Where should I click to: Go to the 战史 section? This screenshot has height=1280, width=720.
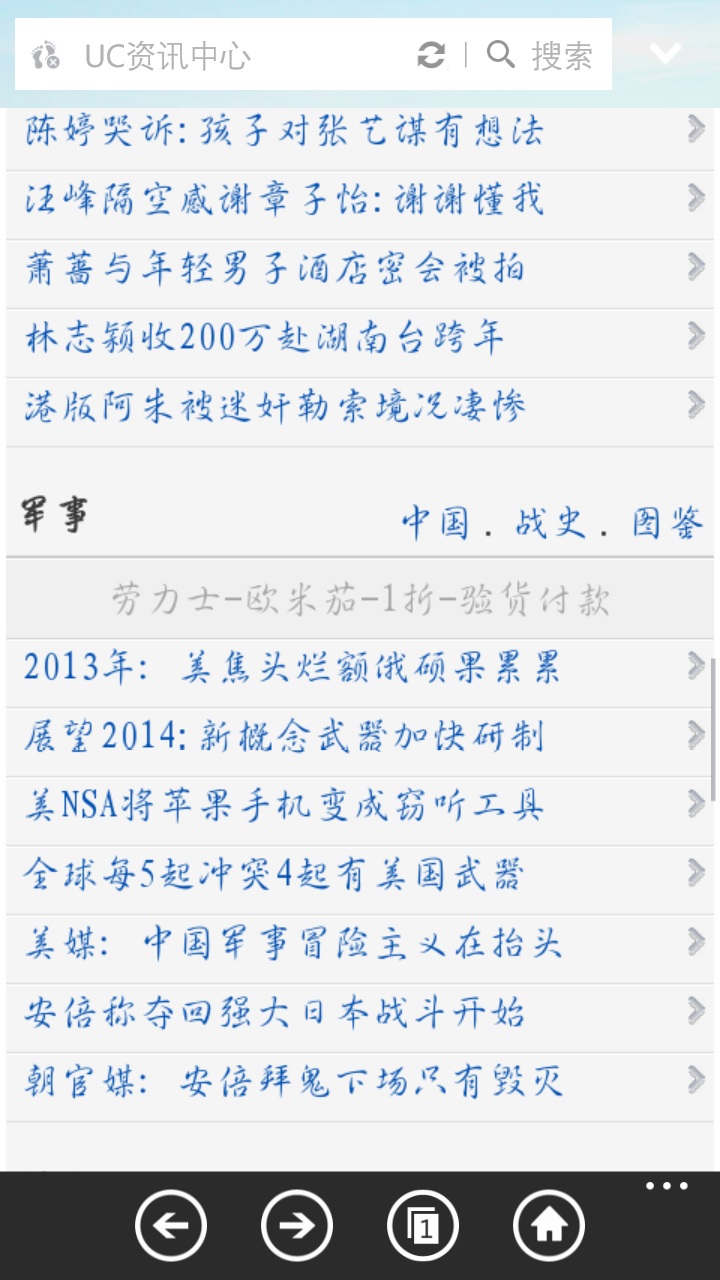(x=550, y=522)
